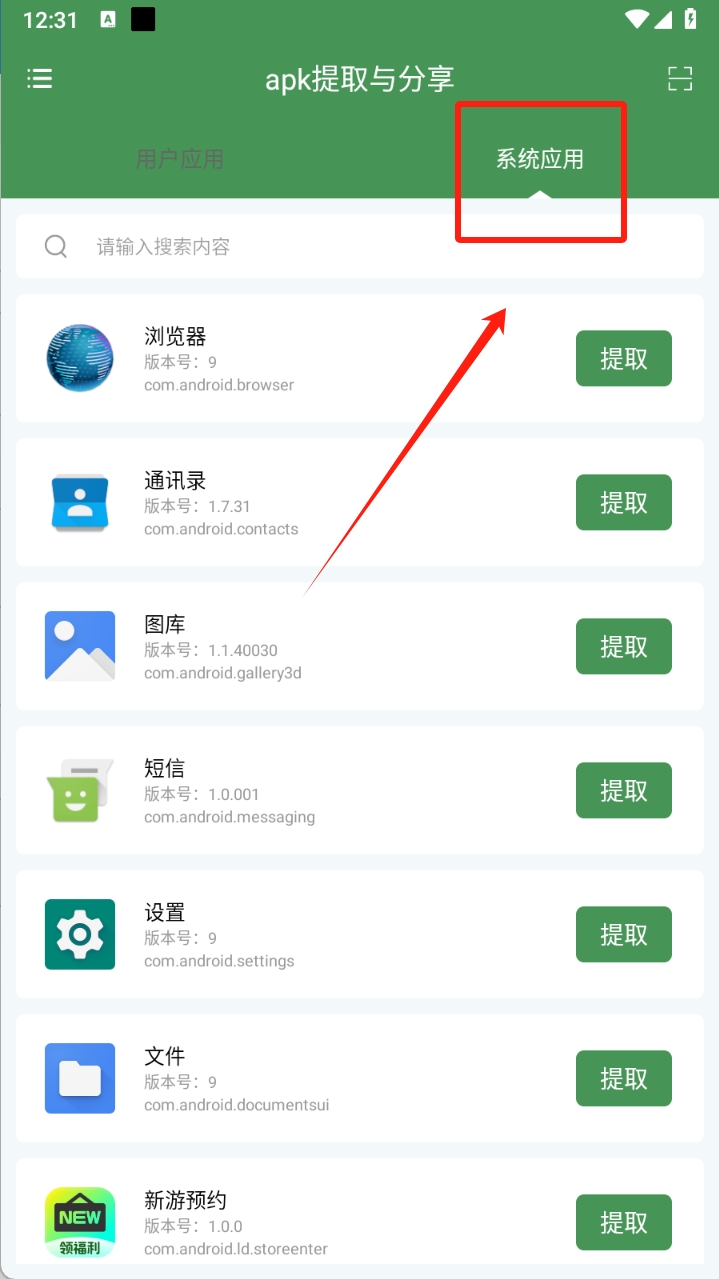The width and height of the screenshot is (719, 1279).
Task: Open the QR scan icon
Action: 680,79
